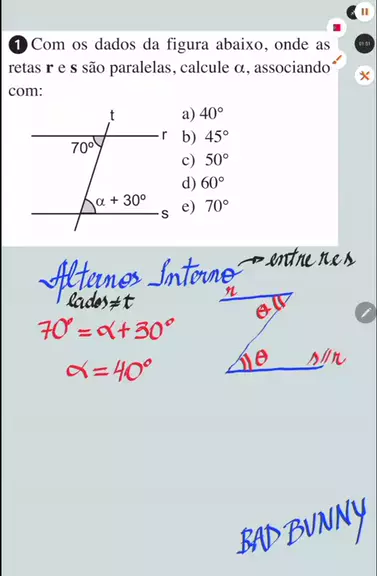Stop recording with the red square button
Screen dimensions: 377x576
pos(337,28)
